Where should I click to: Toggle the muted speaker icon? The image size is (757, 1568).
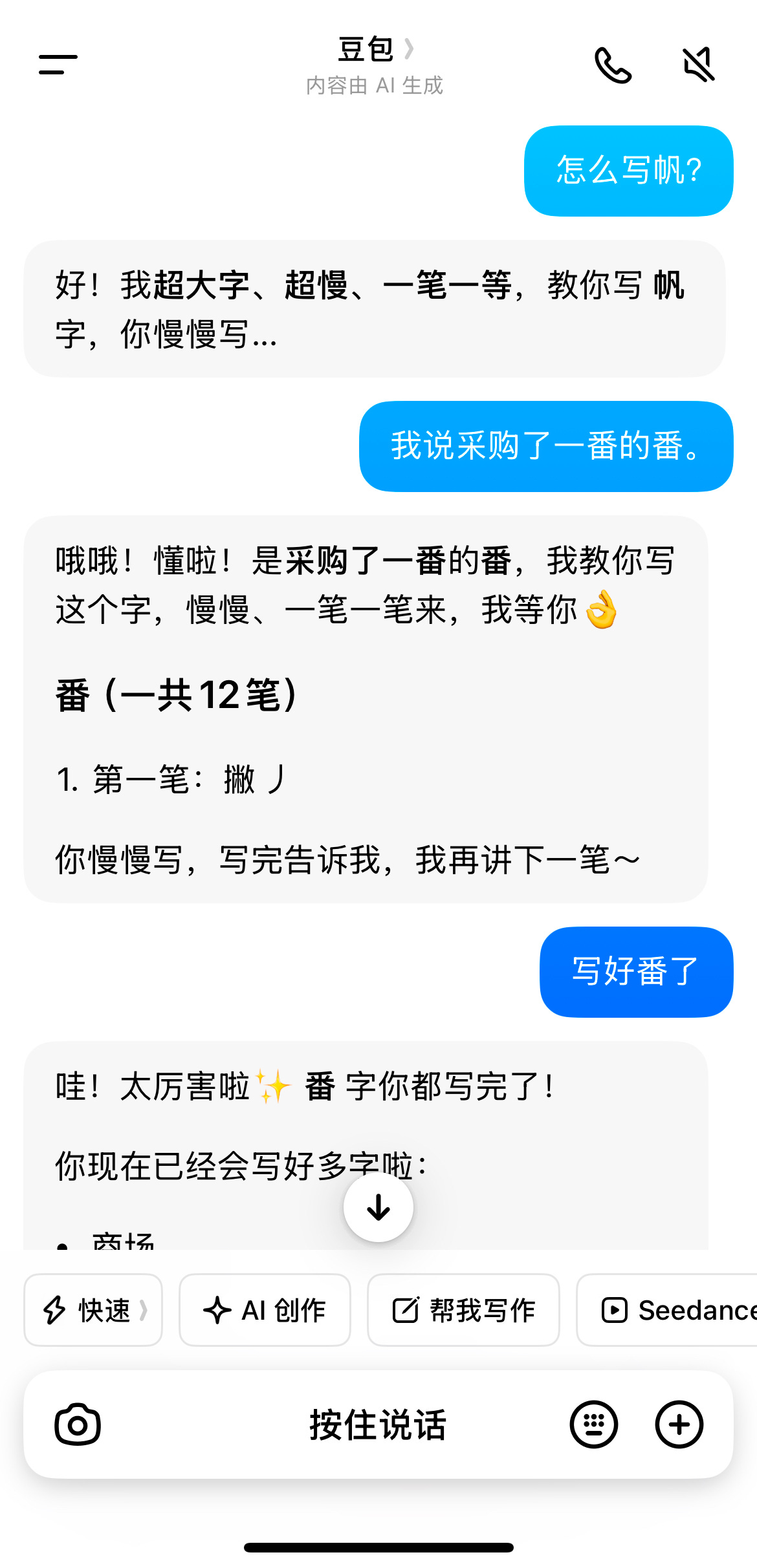click(x=699, y=65)
